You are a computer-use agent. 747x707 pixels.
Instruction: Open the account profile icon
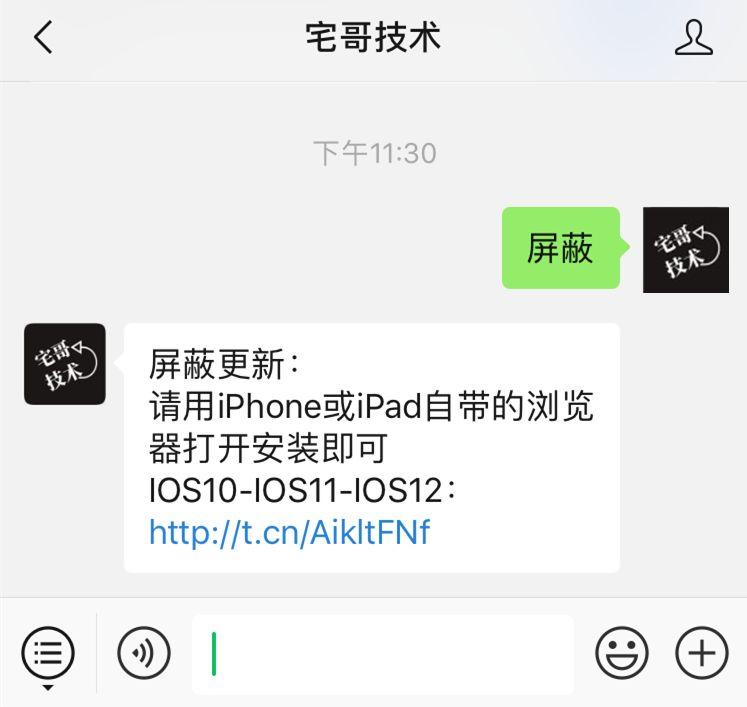coord(693,38)
